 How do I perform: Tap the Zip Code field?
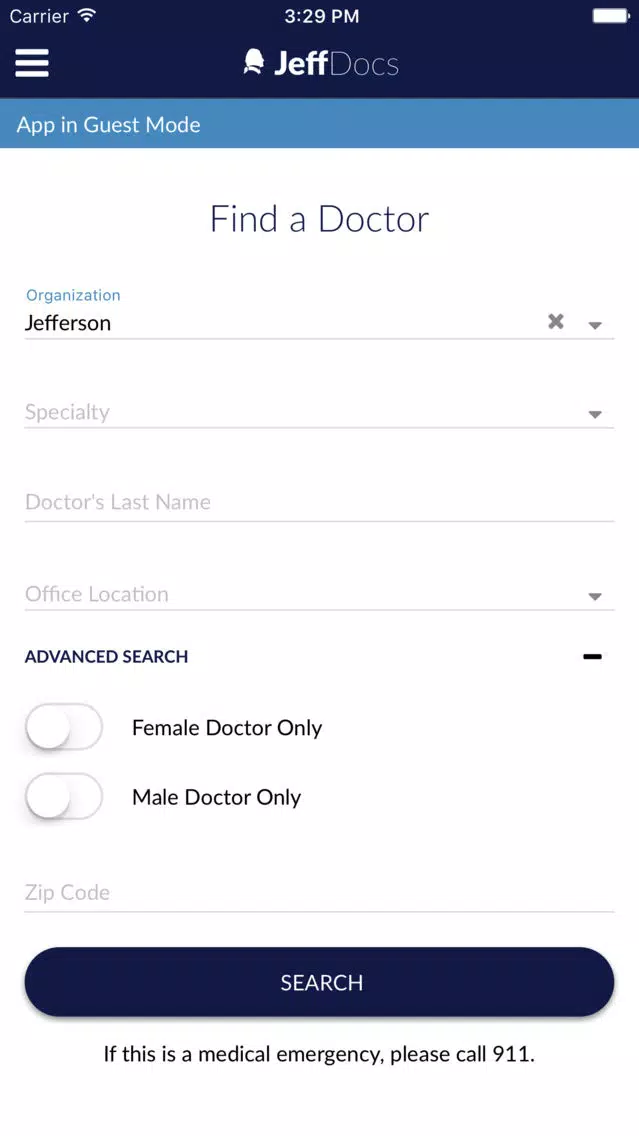click(x=320, y=893)
